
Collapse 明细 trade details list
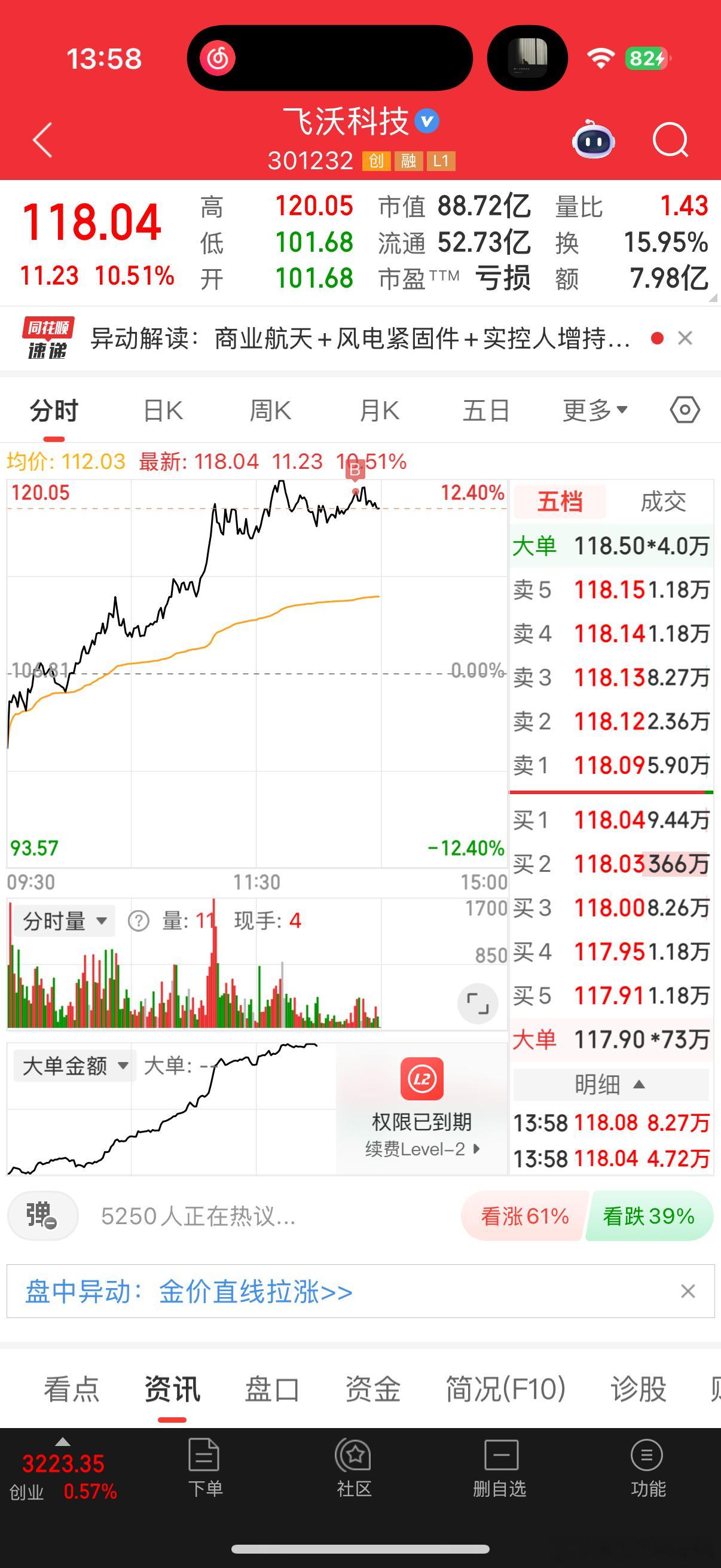click(x=609, y=1085)
